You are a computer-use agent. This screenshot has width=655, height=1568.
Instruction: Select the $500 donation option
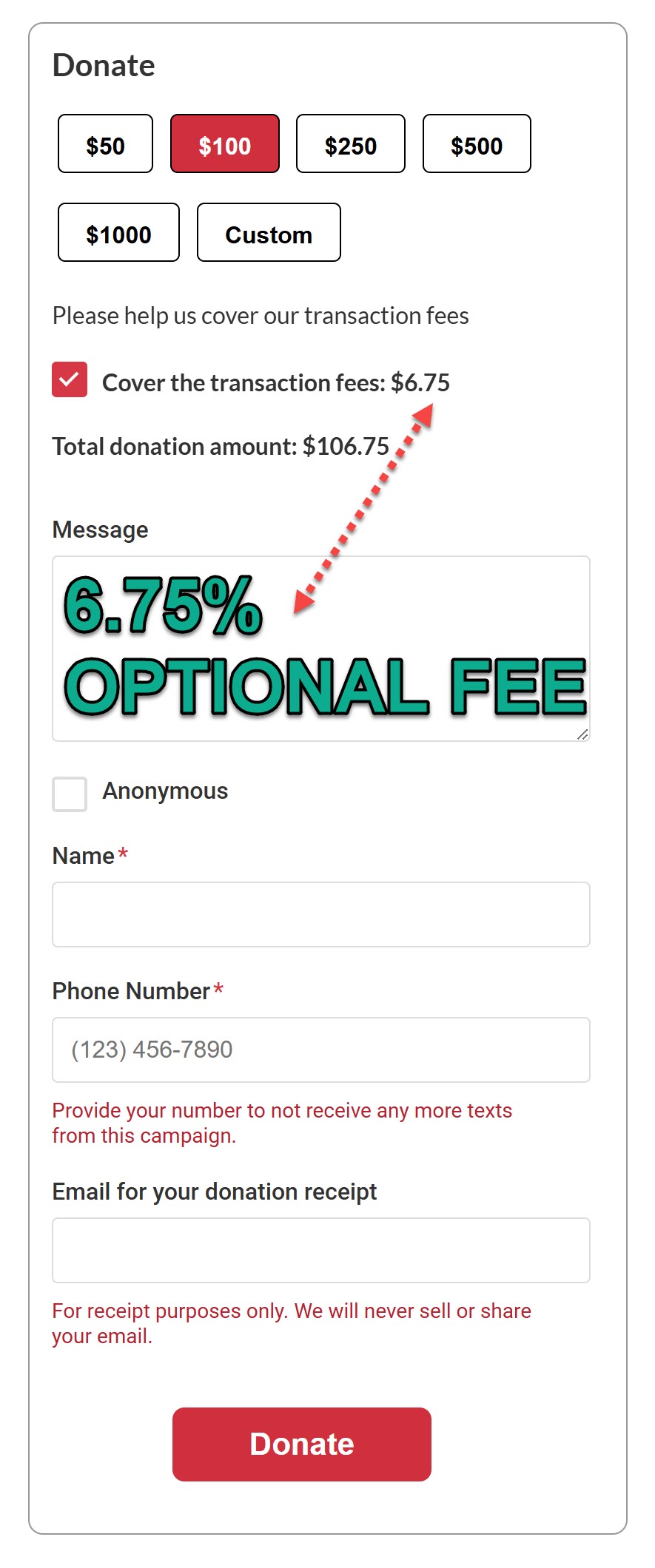click(477, 144)
